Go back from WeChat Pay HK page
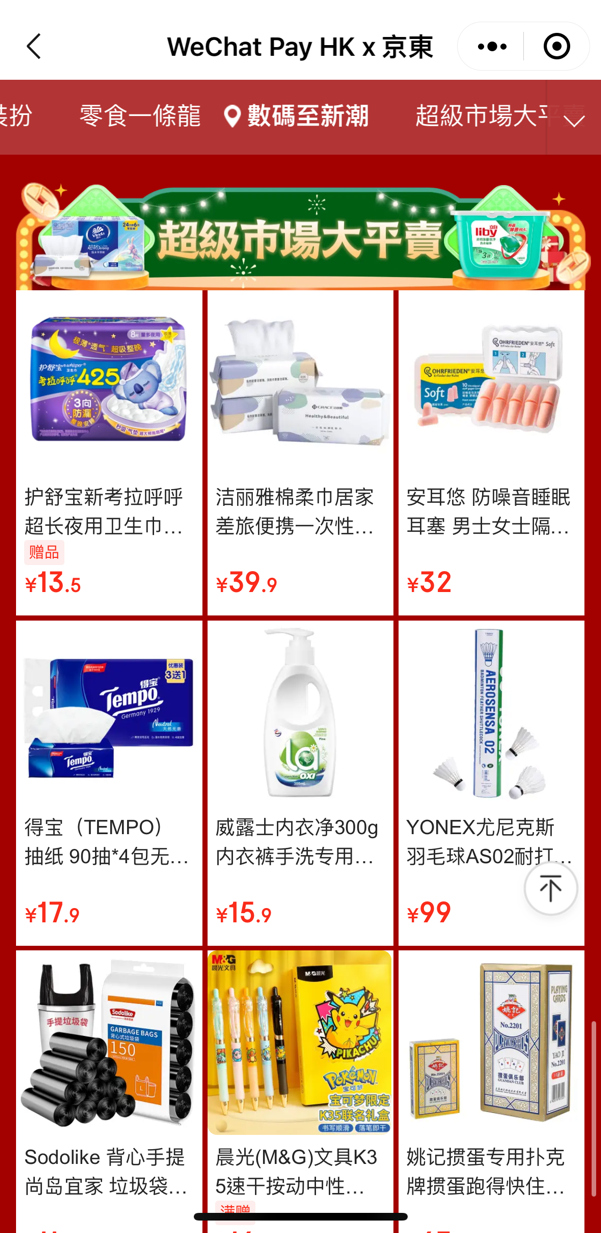The height and width of the screenshot is (1233, 601). pos(34,47)
